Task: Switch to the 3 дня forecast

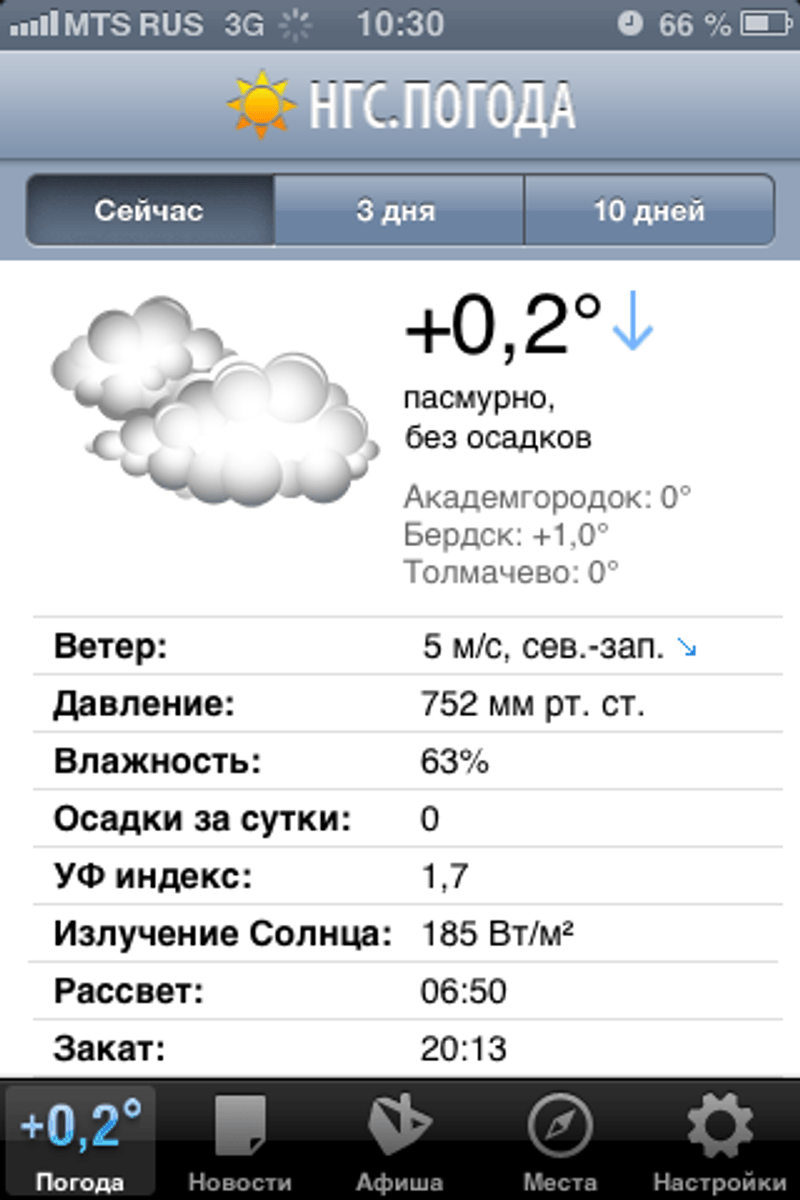Action: (398, 211)
